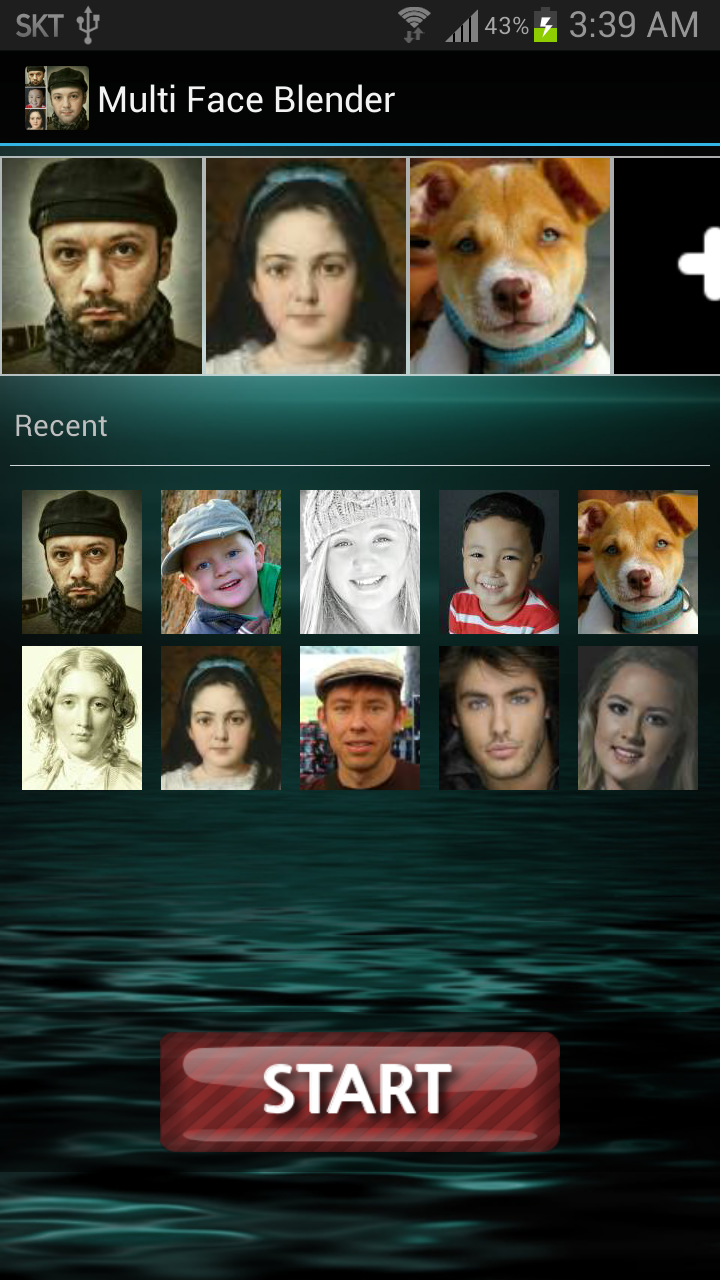Choose the headband girl painting under Recent
The image size is (720, 1280).
point(221,718)
